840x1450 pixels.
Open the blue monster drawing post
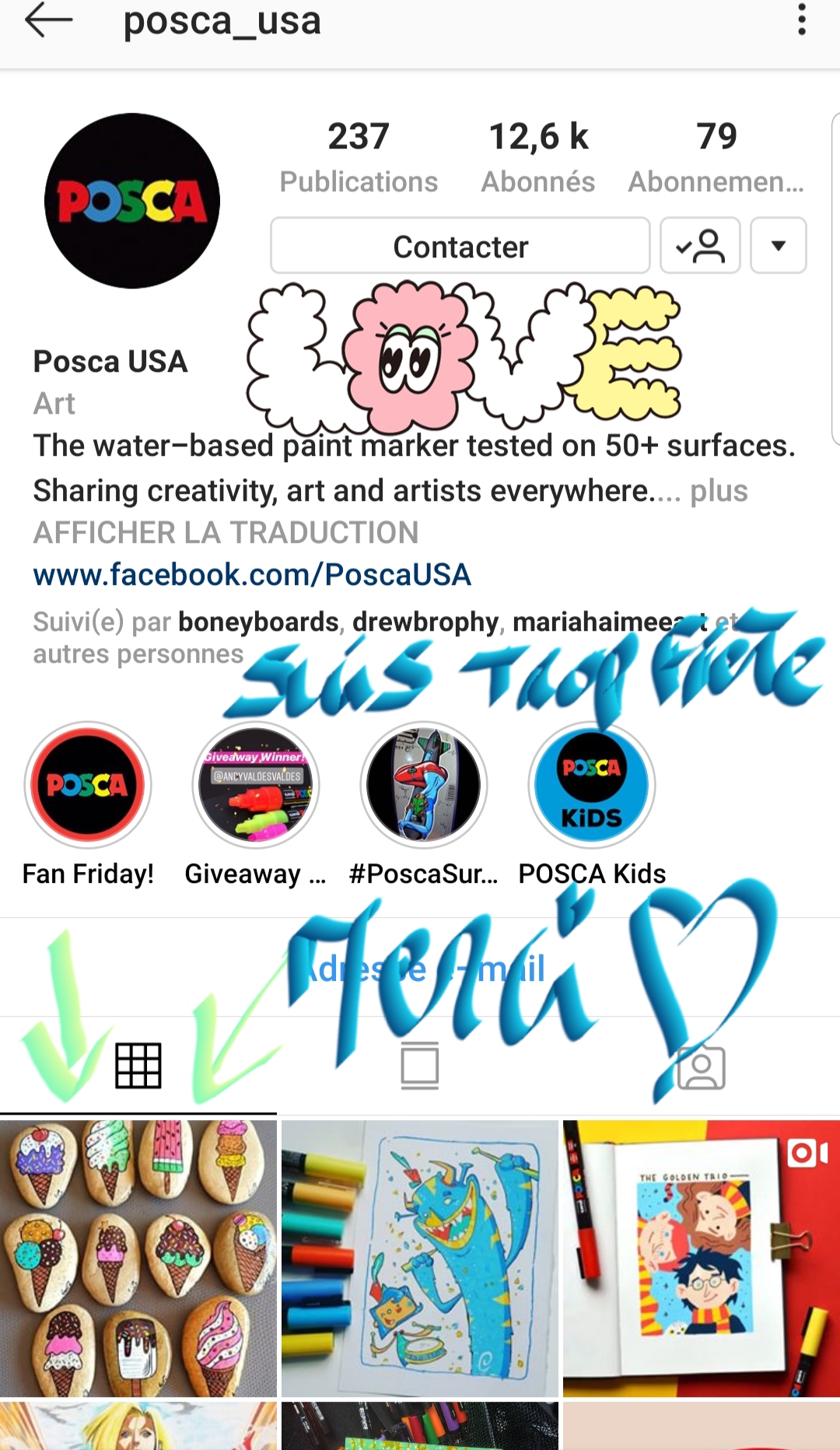coord(420,1259)
